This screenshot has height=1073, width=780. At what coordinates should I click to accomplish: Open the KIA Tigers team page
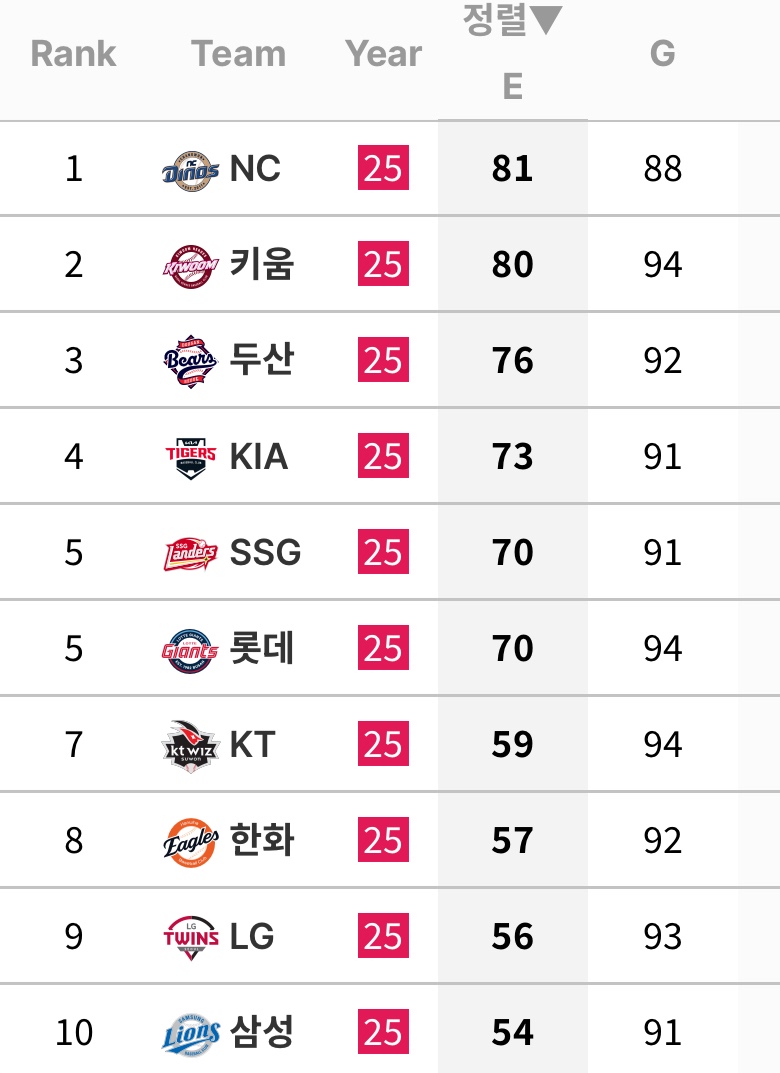click(x=258, y=457)
